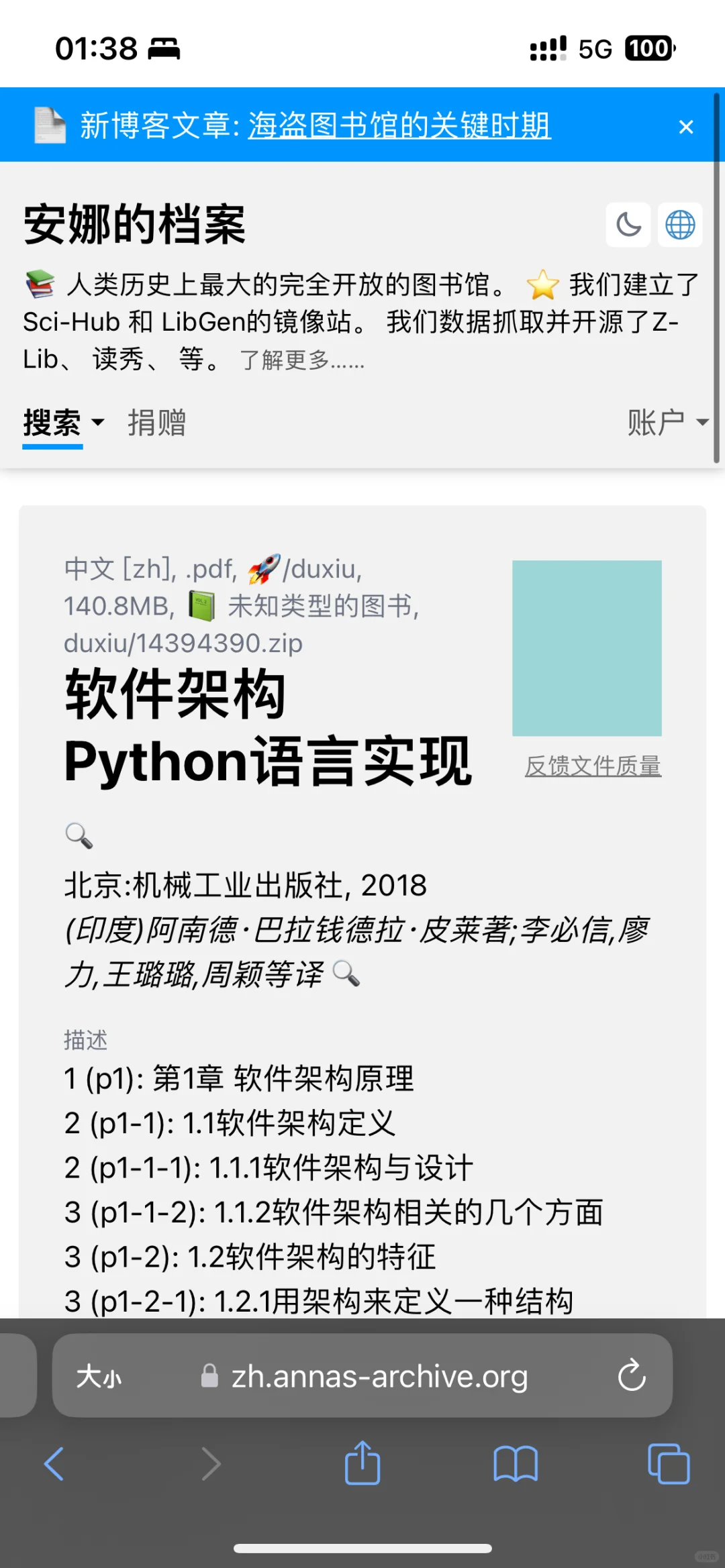Open the 大小 page settings menu

click(99, 1376)
